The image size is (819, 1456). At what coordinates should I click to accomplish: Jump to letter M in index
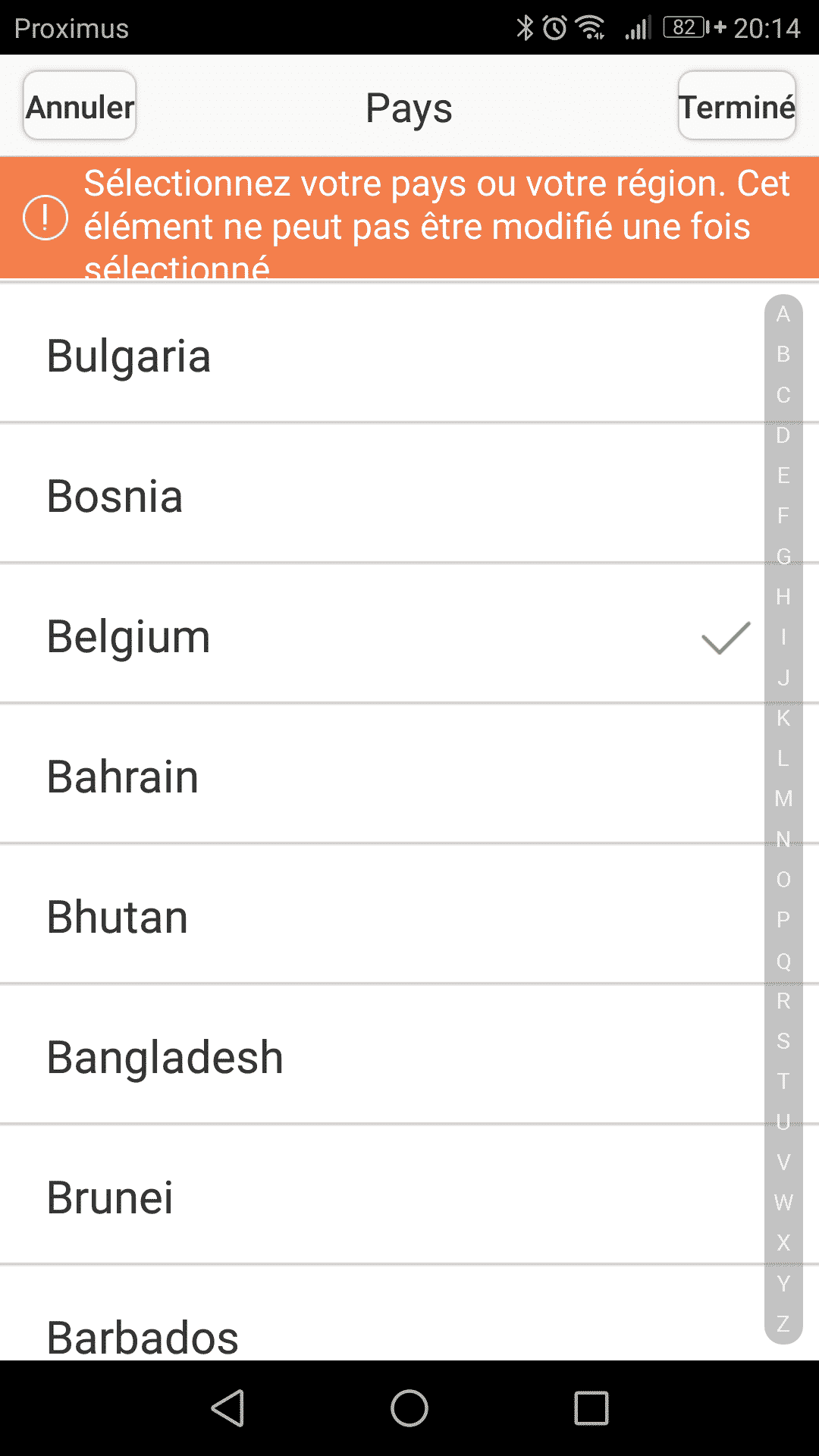pyautogui.click(x=783, y=799)
